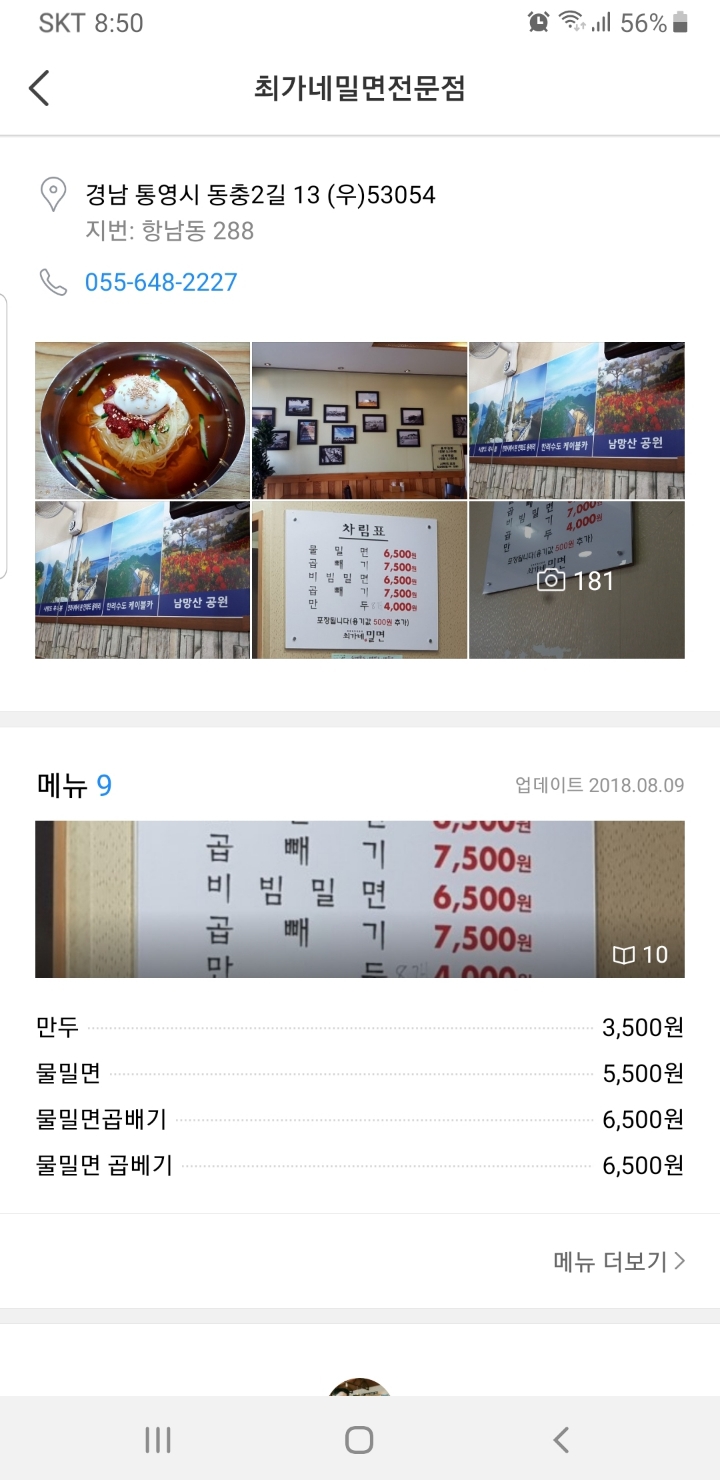The width and height of the screenshot is (720, 1480).
Task: Open the 남망산 공원 poster photo in top row
Action: tap(577, 420)
